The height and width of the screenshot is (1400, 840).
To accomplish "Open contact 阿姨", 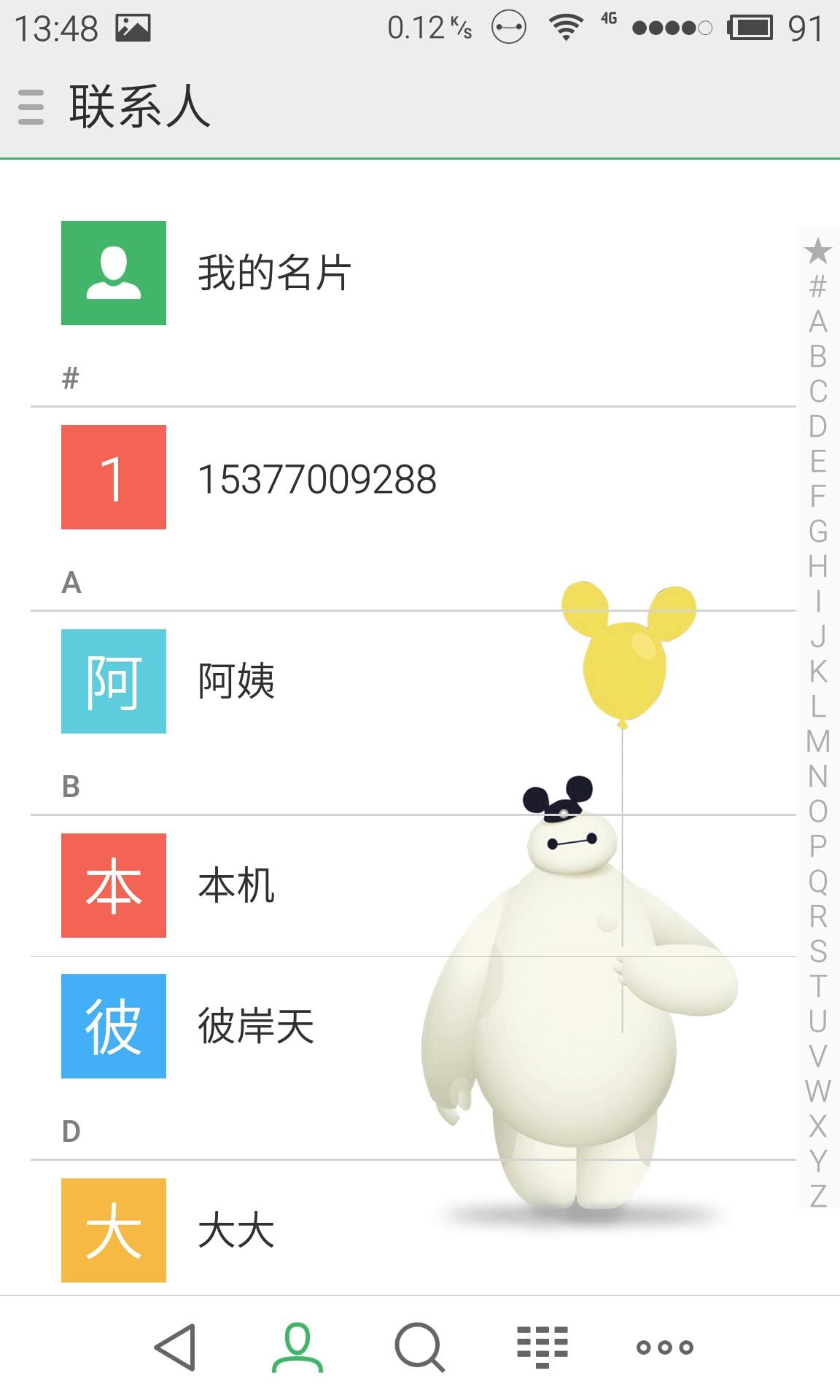I will [x=413, y=682].
